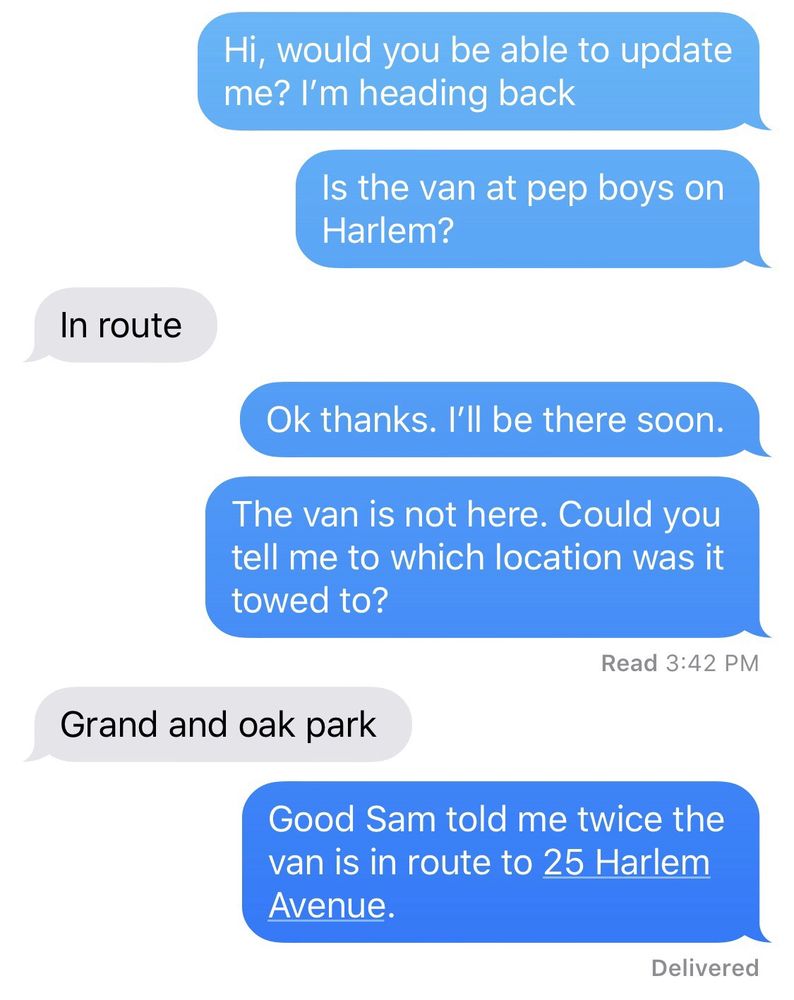Viewport: 794px width, 1000px height.
Task: Open the 25 Harlem Avenue address link
Action: 626,864
